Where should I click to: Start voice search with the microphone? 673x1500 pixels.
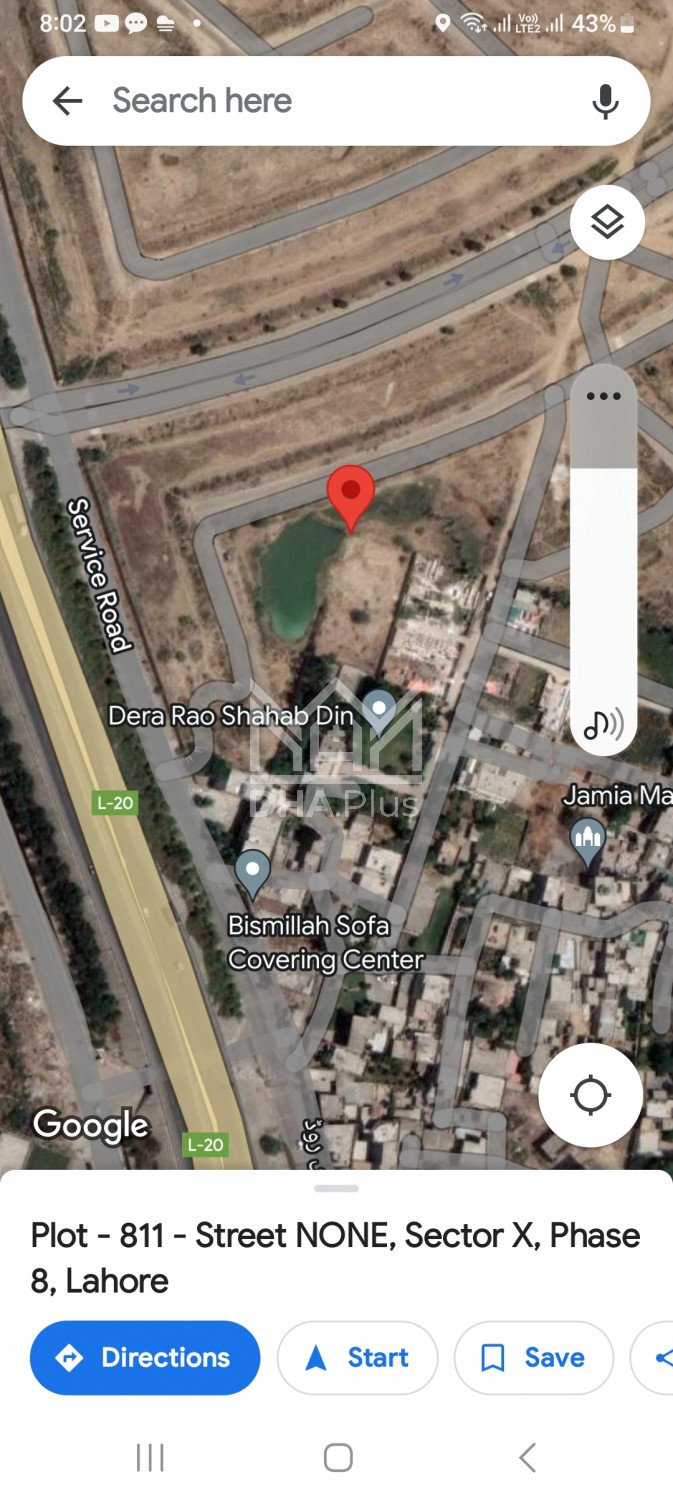click(x=604, y=101)
